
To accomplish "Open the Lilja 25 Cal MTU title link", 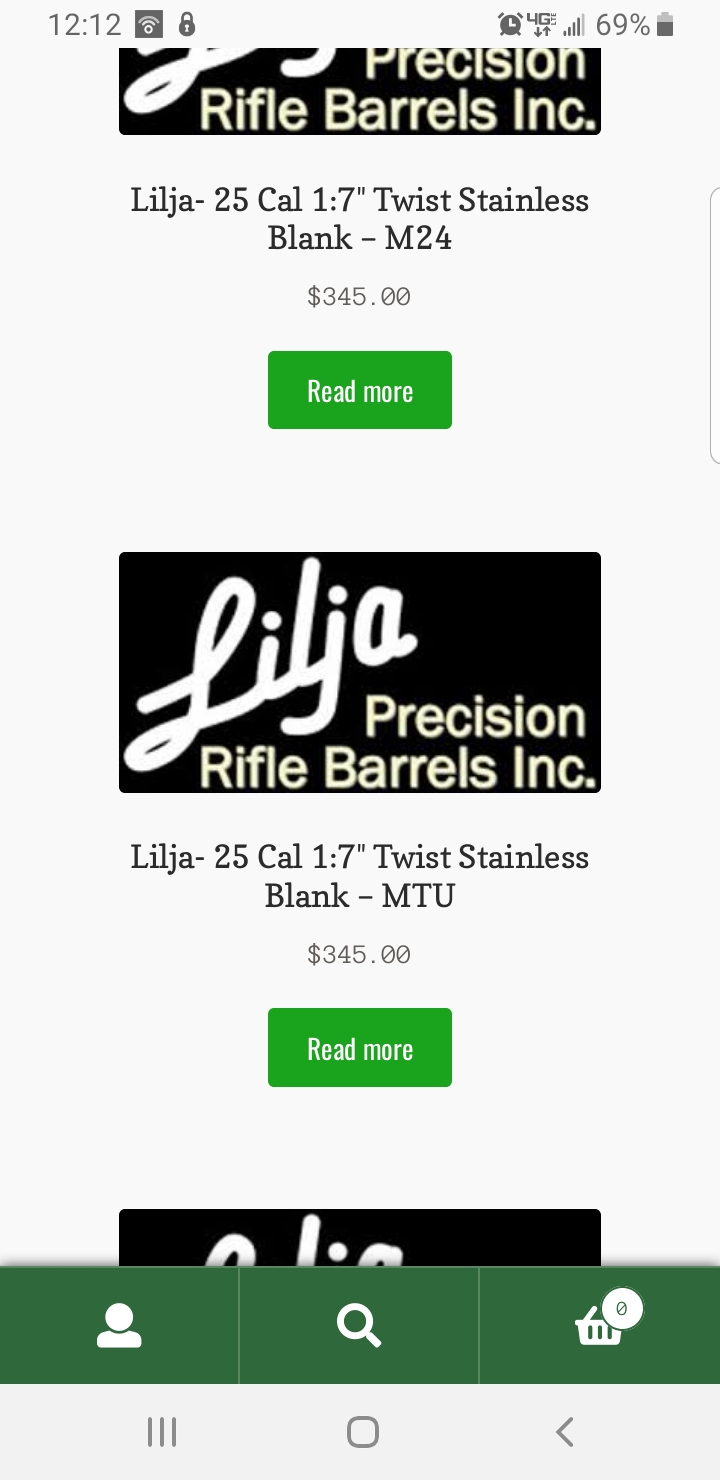I will pos(359,876).
